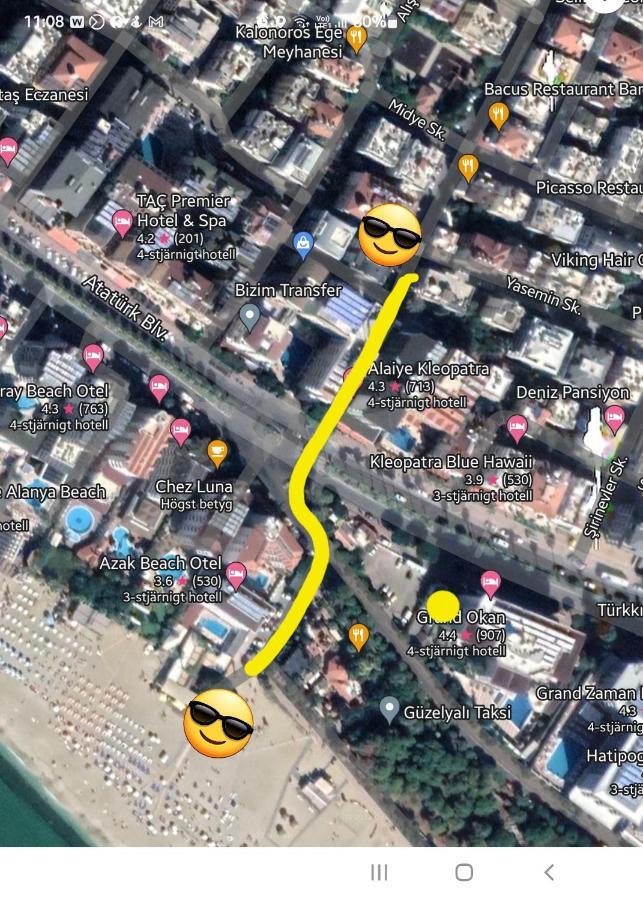Select Azak Beach Otel marker
The image size is (643, 900).
tap(236, 575)
